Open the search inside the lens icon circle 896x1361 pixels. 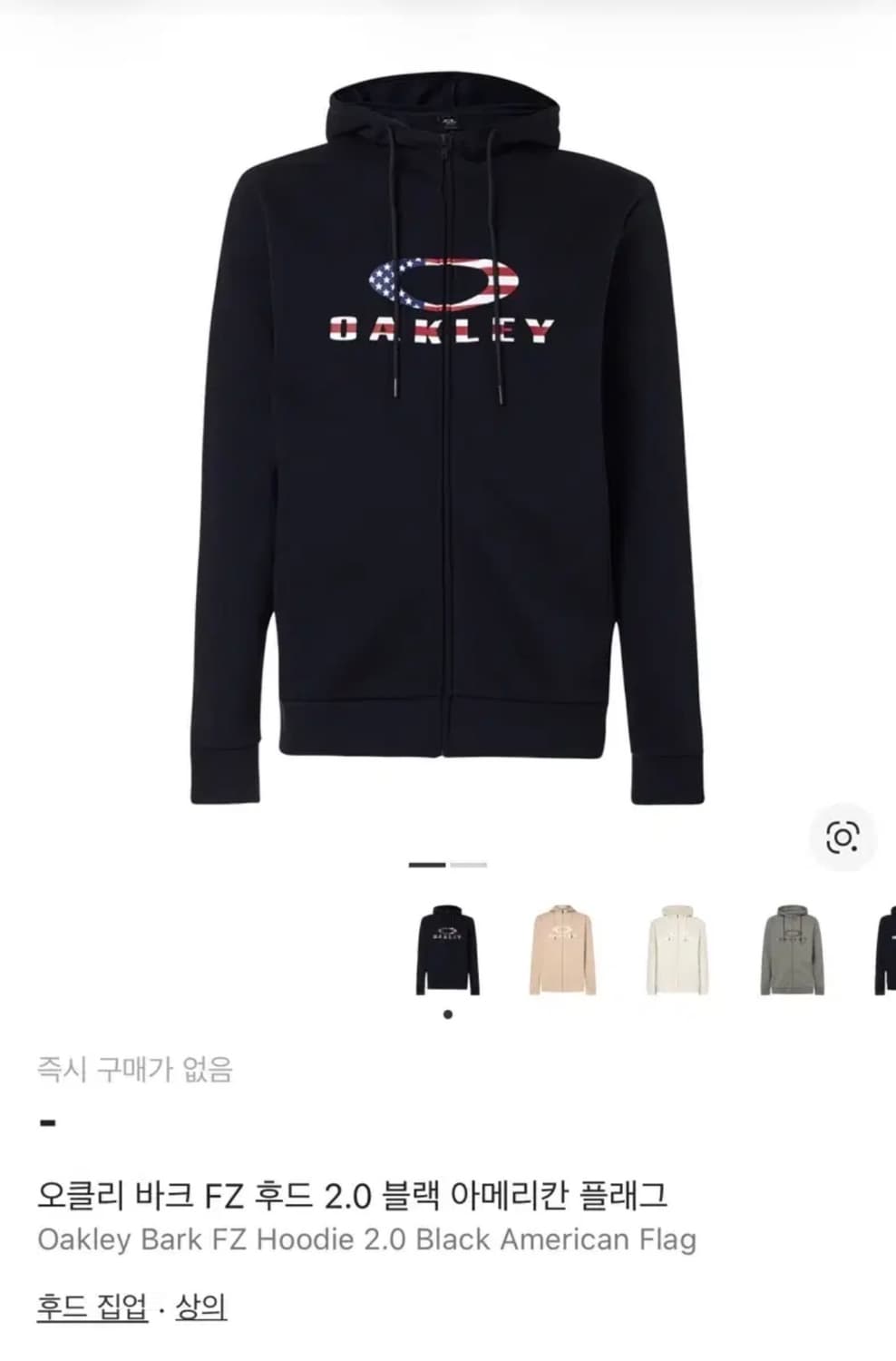(x=844, y=837)
